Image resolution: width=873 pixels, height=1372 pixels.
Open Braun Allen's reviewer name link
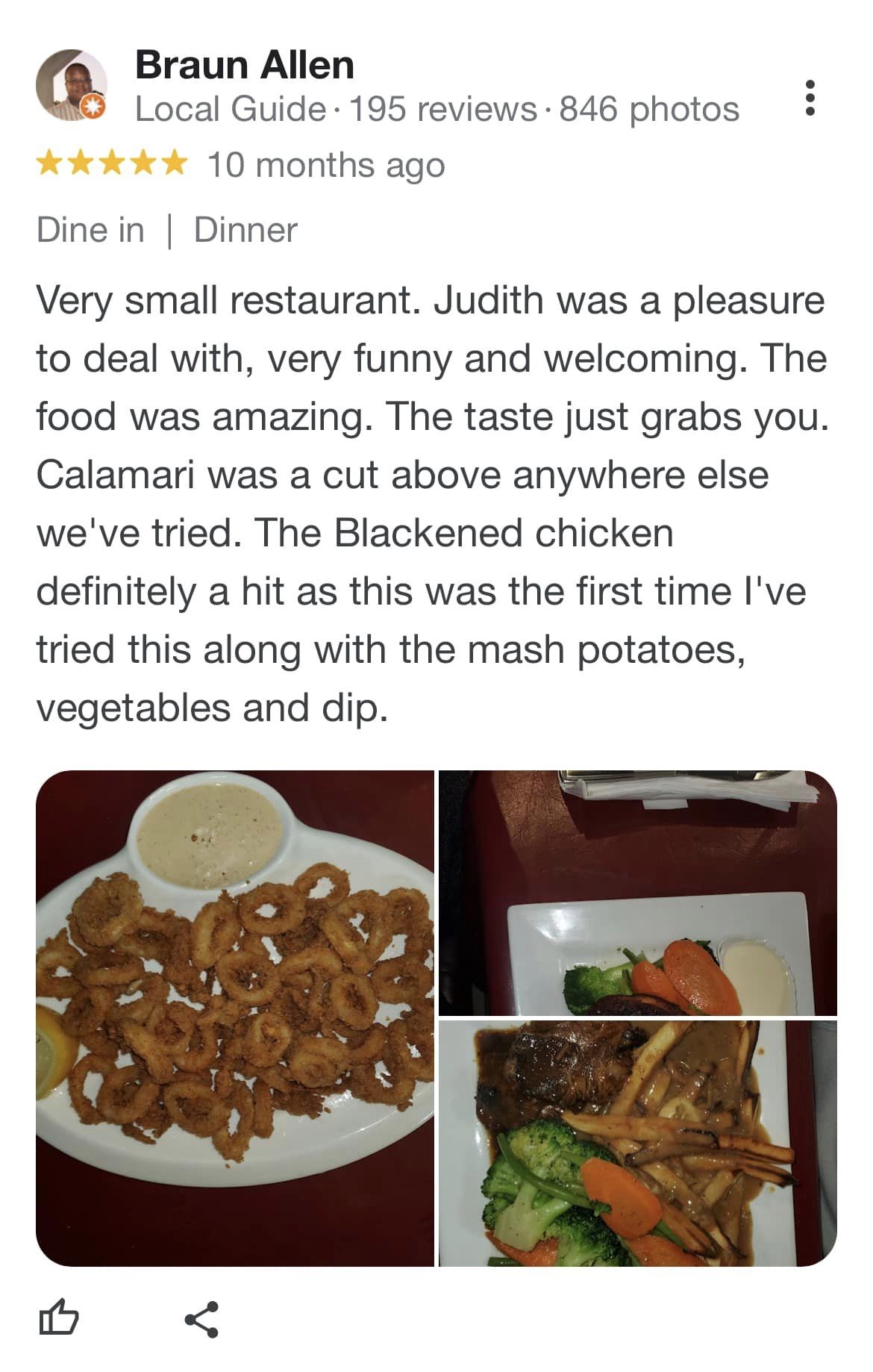(244, 66)
